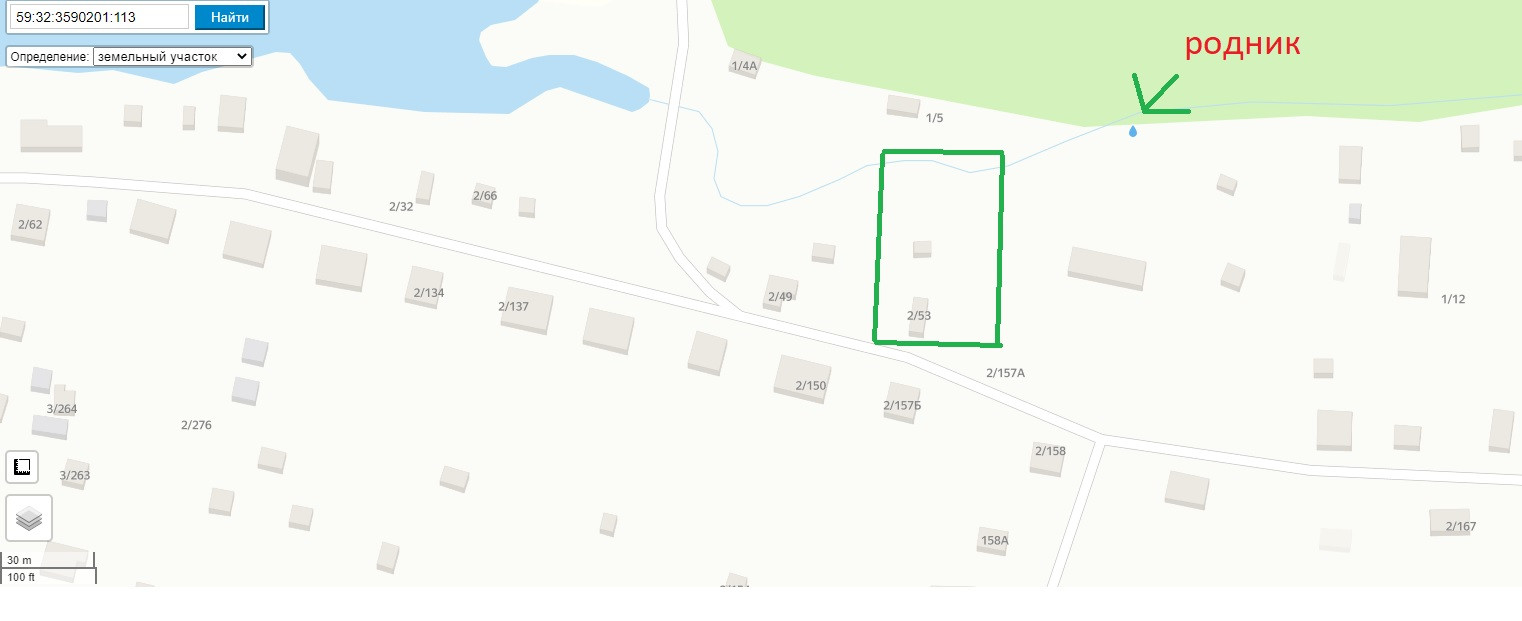Tap the measurement tool icon above layers

[x=23, y=466]
